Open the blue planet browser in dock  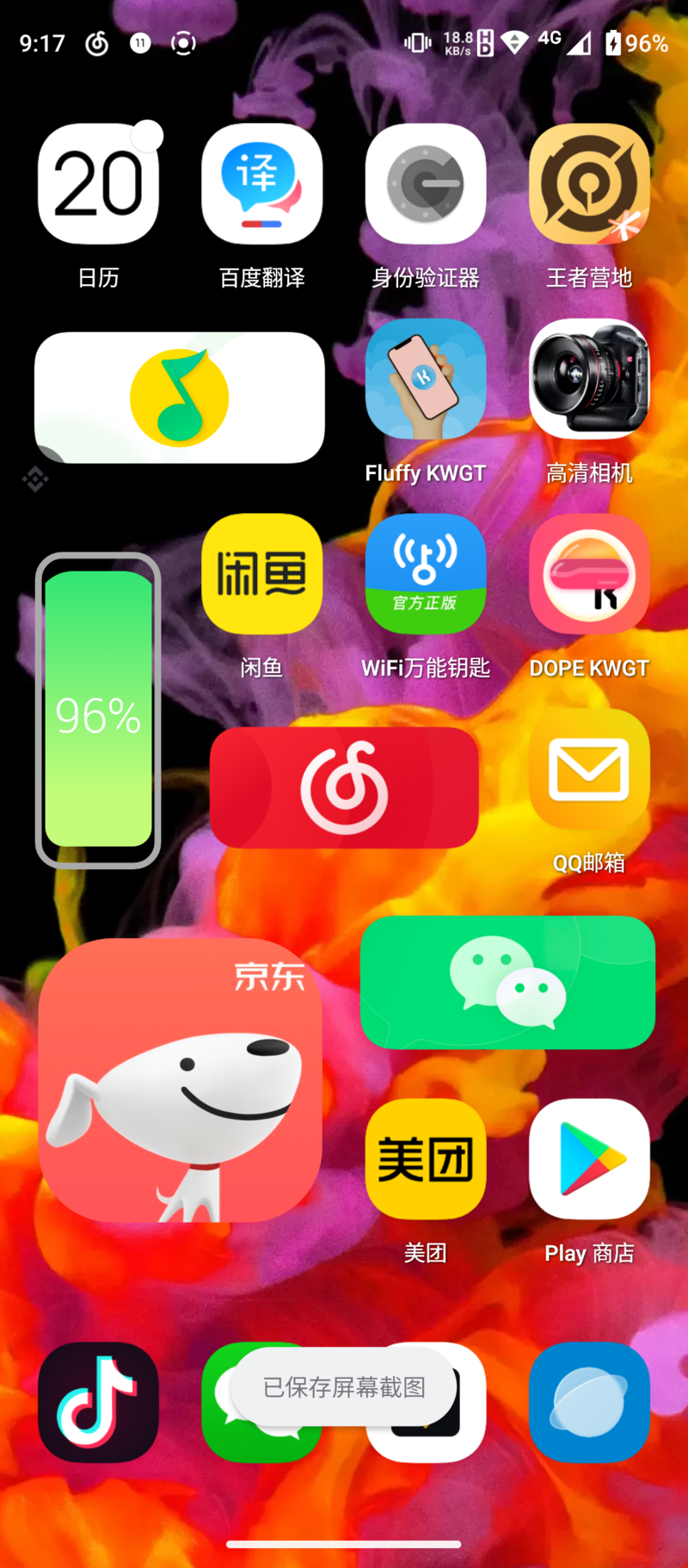pyautogui.click(x=589, y=1402)
